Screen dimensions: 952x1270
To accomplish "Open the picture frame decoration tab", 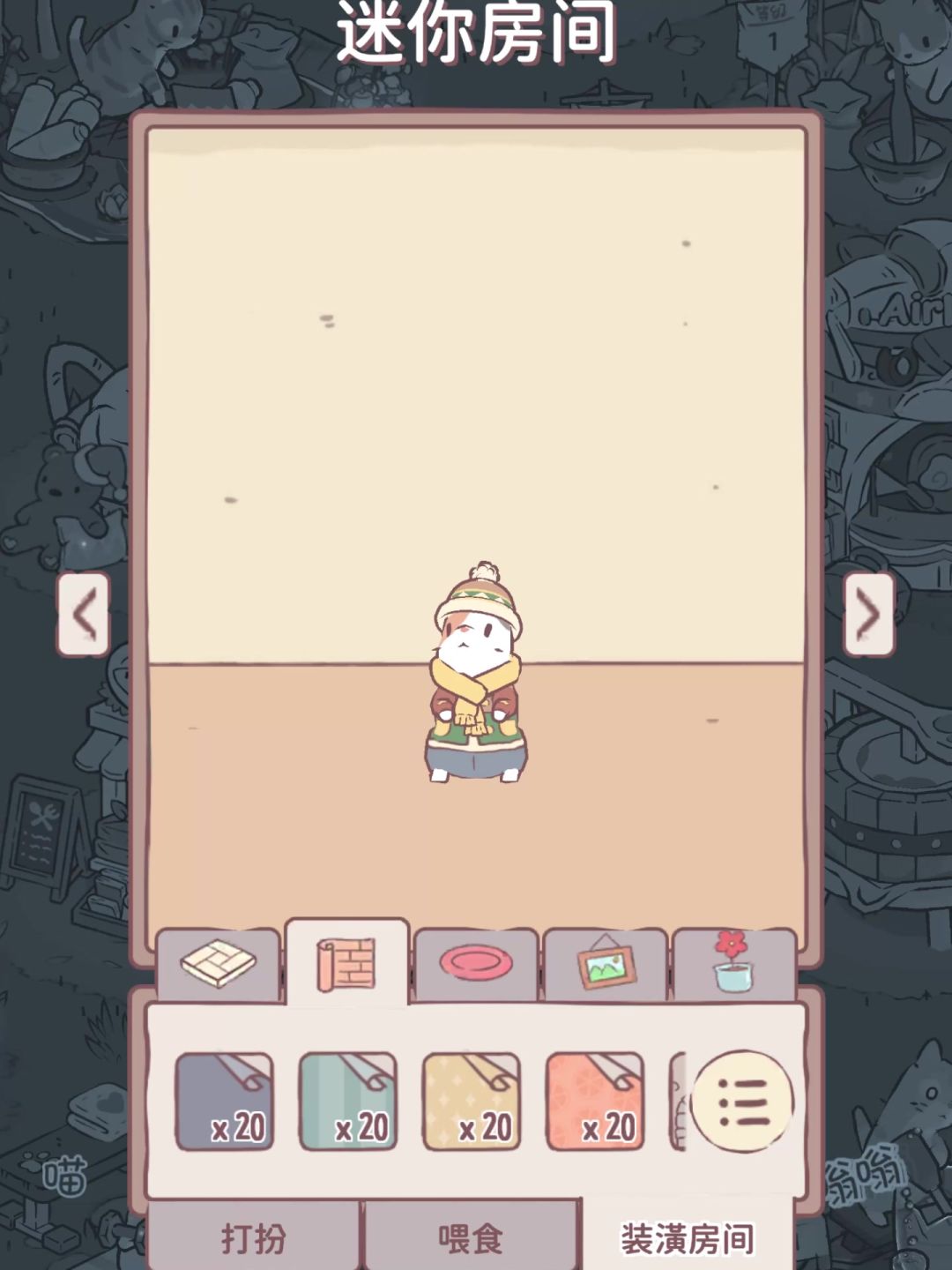I will [x=605, y=963].
